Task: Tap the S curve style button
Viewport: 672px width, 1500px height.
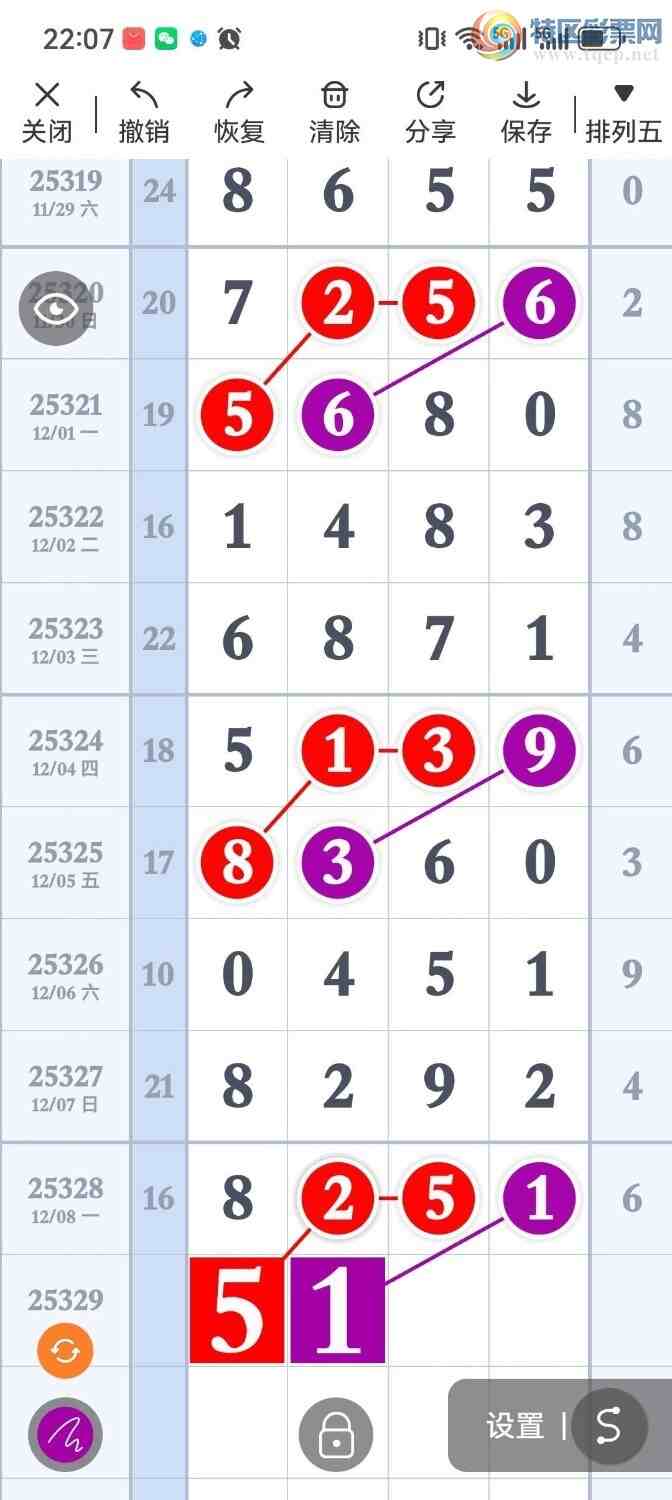Action: coord(609,1427)
